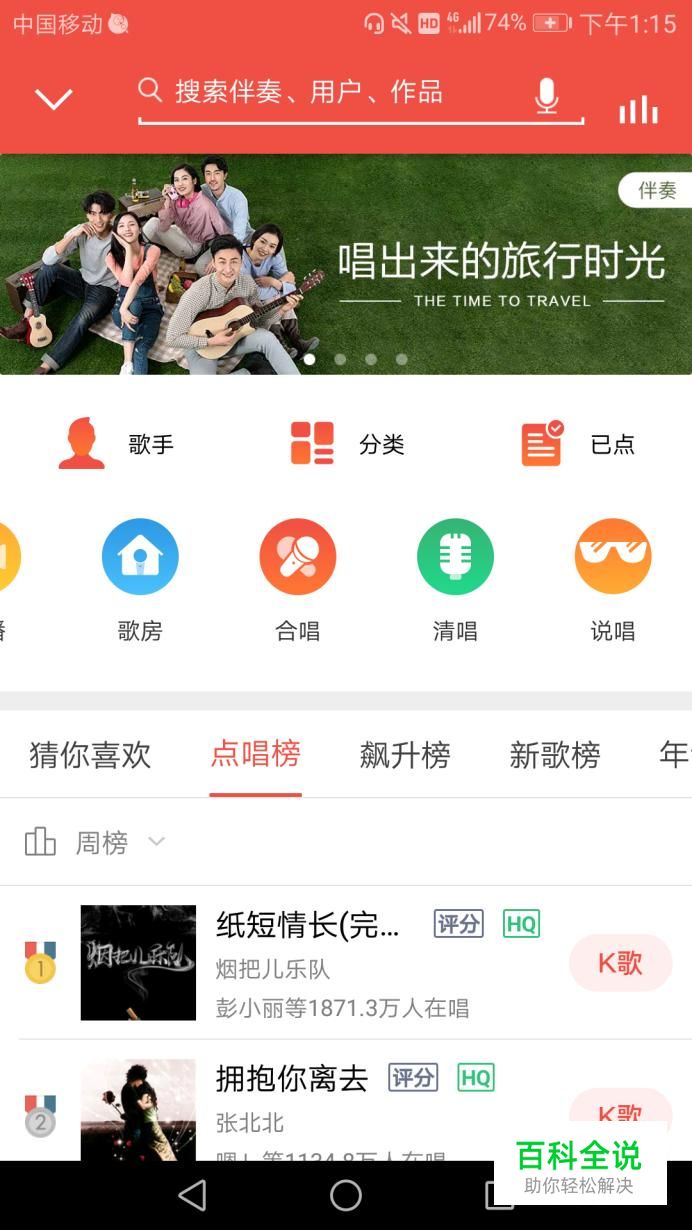
Task: Open song 拥抱你离去 by 张北北
Action: (x=292, y=1079)
